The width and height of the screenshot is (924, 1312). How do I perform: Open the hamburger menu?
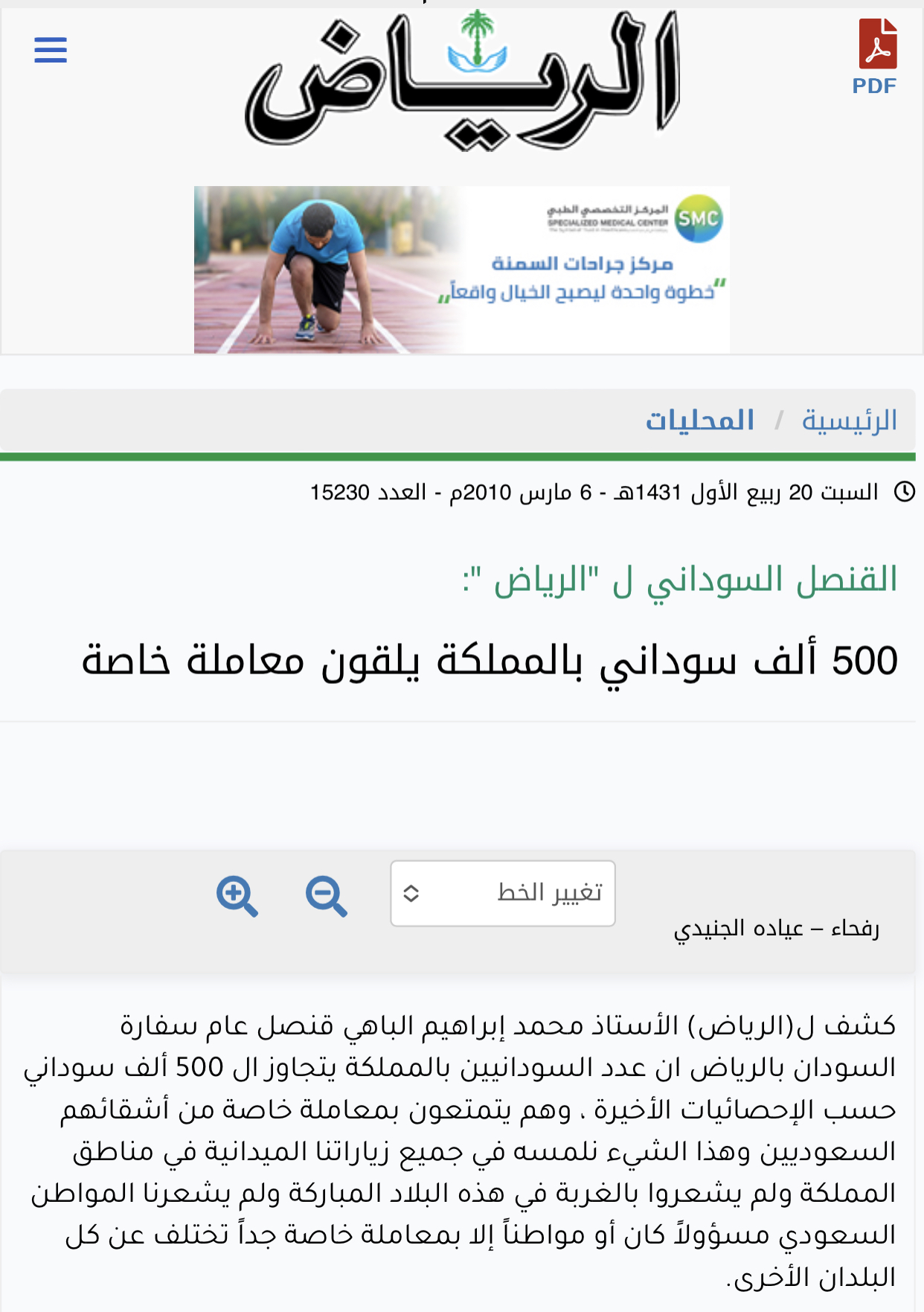[51, 50]
